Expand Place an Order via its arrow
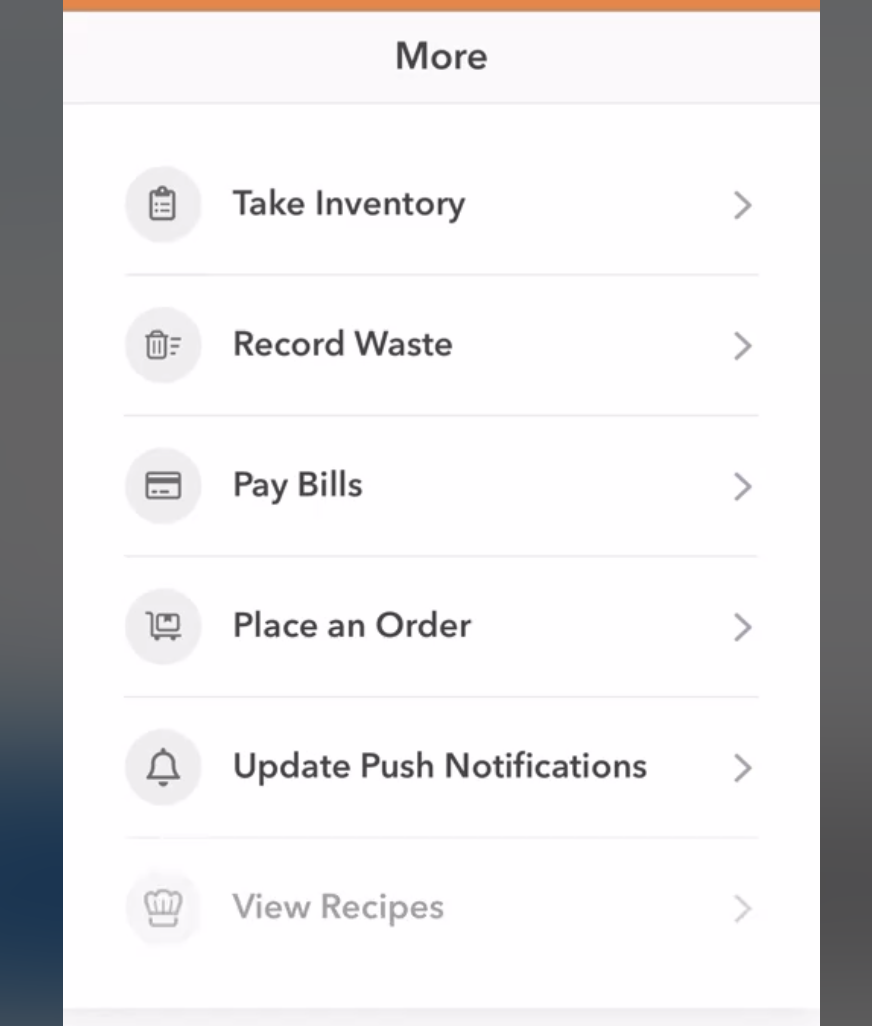 (x=742, y=627)
